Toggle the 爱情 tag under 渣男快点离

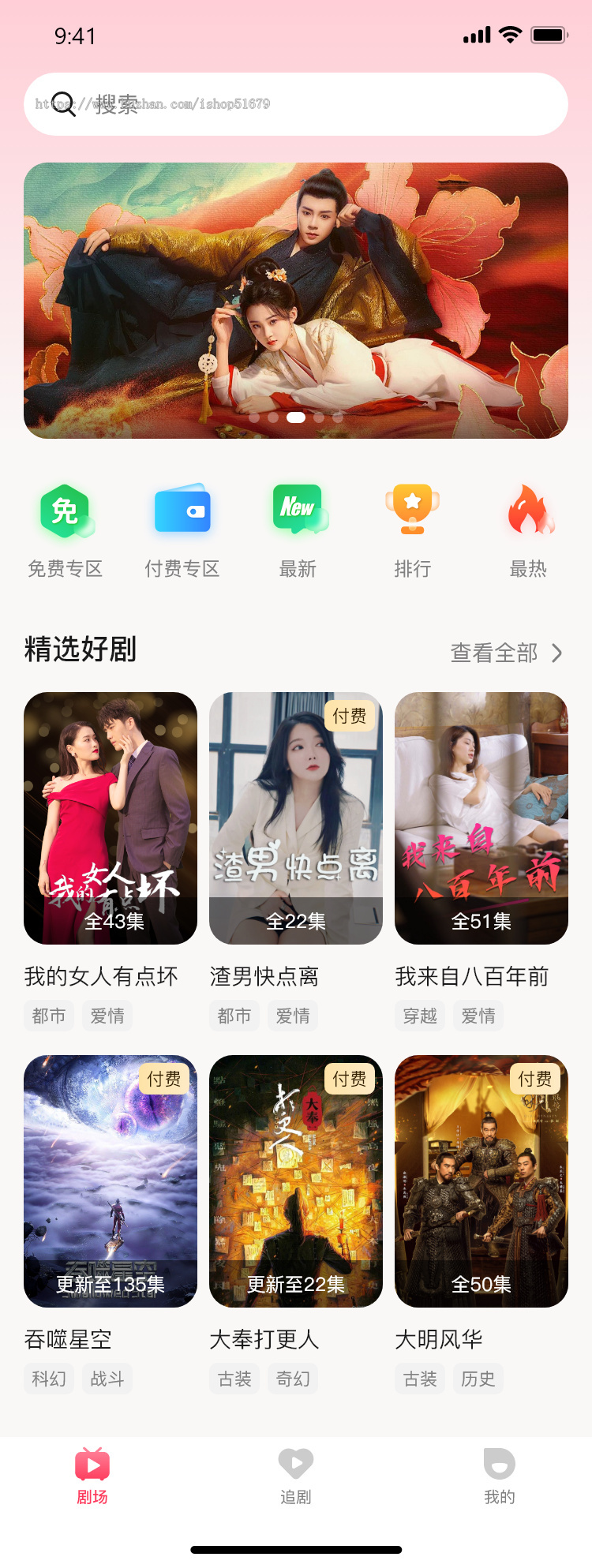click(x=292, y=1016)
